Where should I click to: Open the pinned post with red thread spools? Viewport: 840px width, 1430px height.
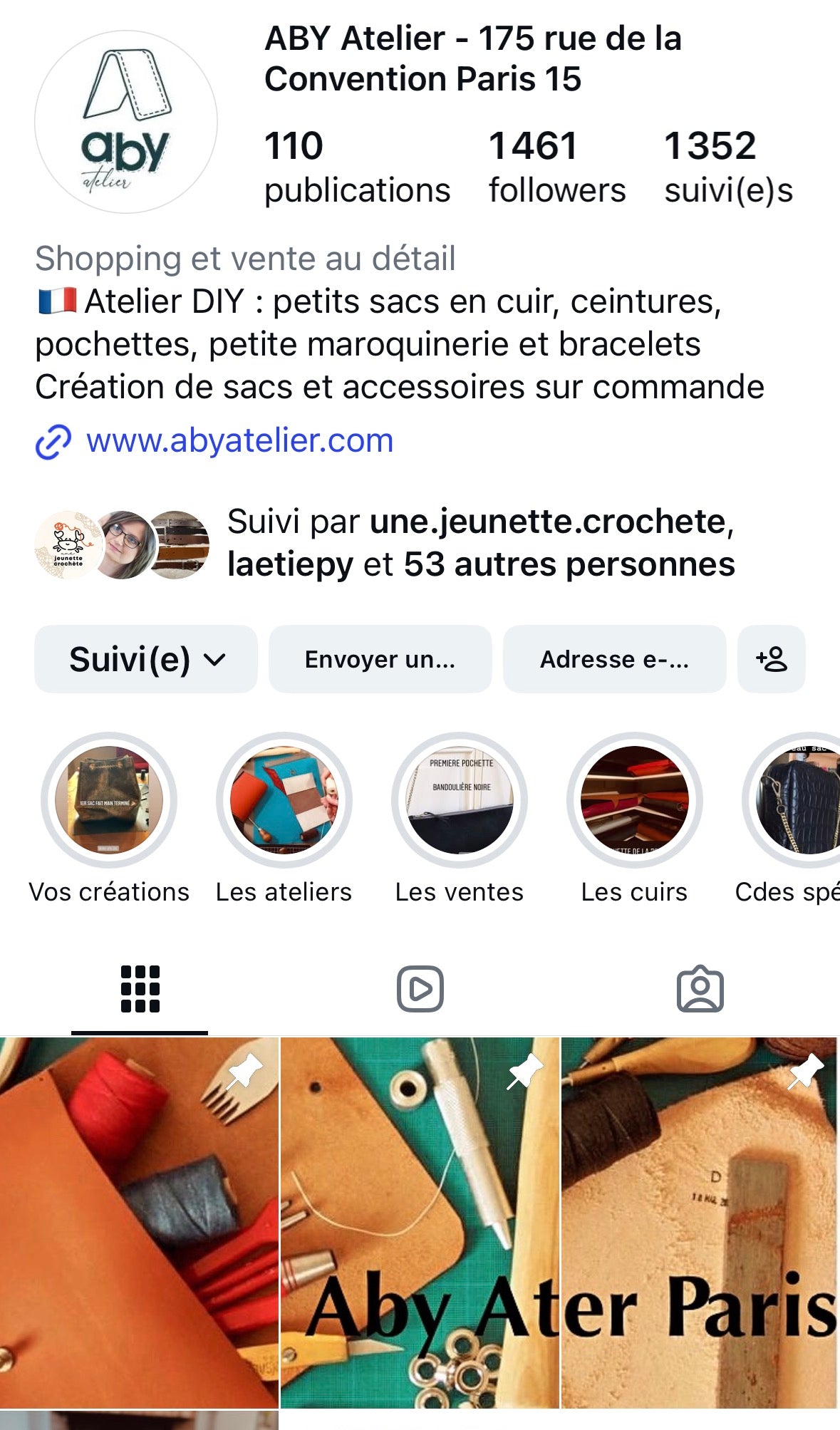pyautogui.click(x=139, y=1222)
